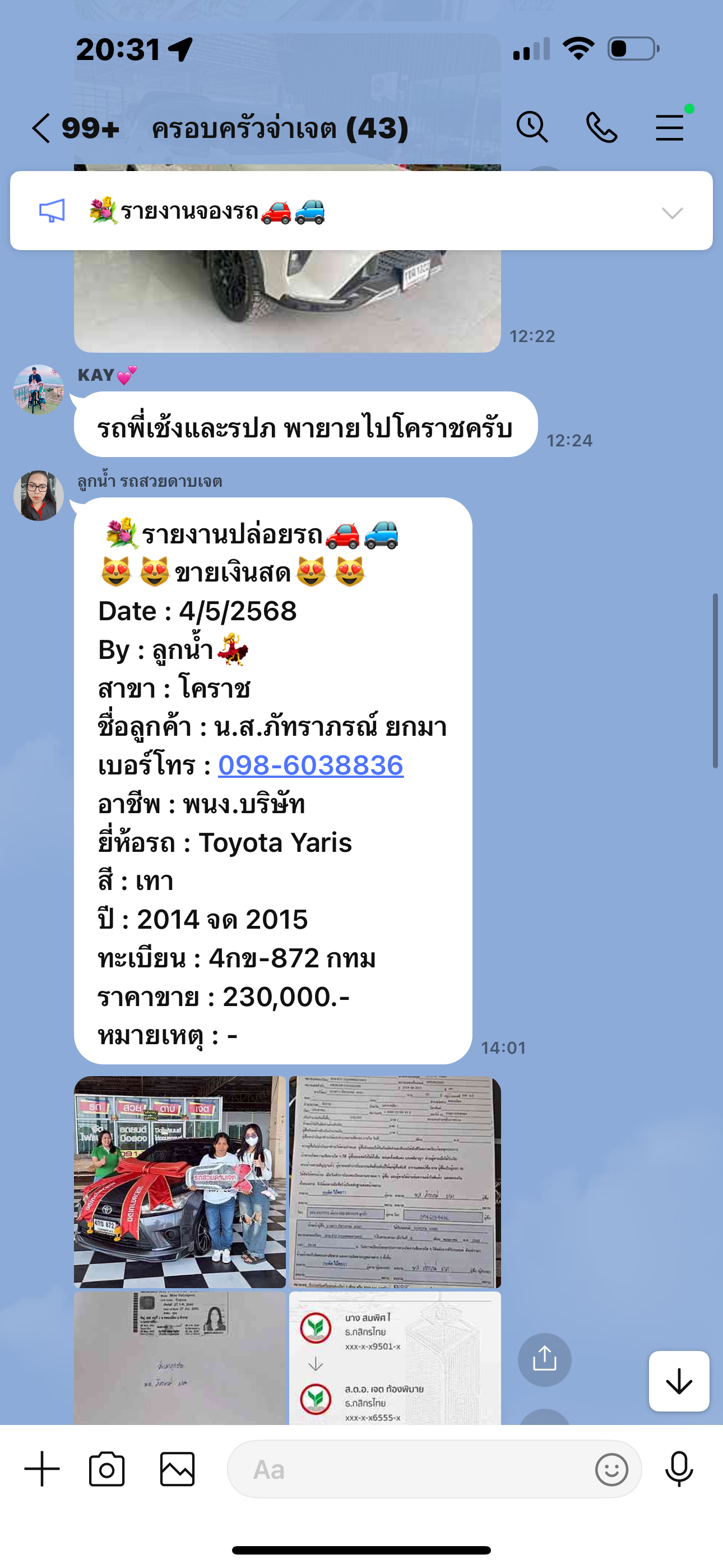Share the photo album
Image resolution: width=723 pixels, height=1568 pixels.
(x=545, y=1359)
